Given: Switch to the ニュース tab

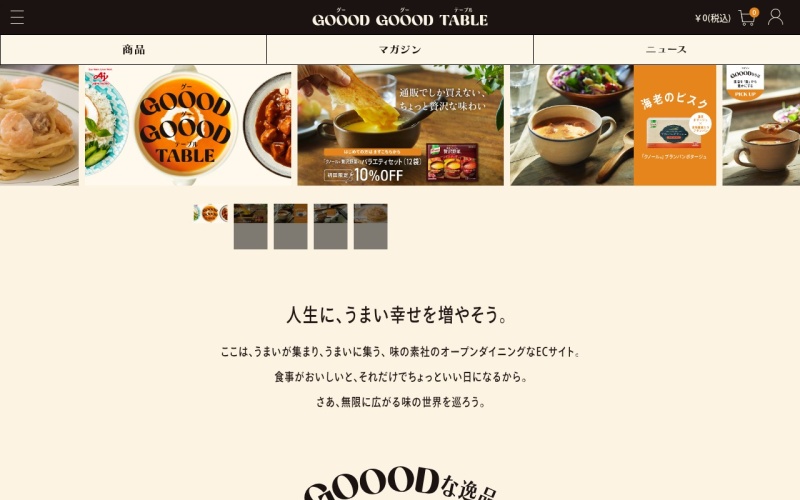Looking at the screenshot, I should [666, 50].
